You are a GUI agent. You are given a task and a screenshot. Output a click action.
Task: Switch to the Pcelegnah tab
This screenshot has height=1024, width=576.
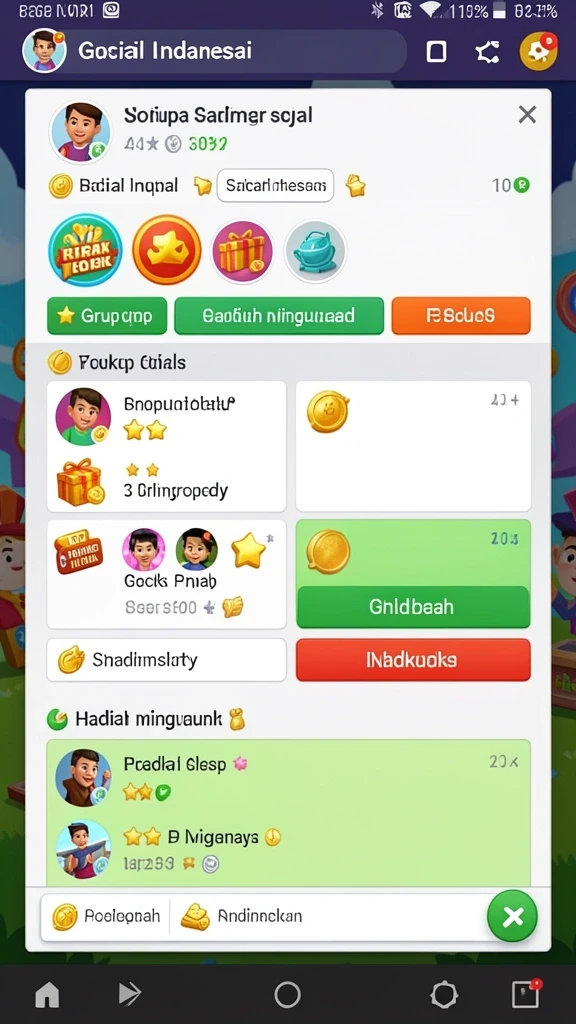(x=106, y=916)
